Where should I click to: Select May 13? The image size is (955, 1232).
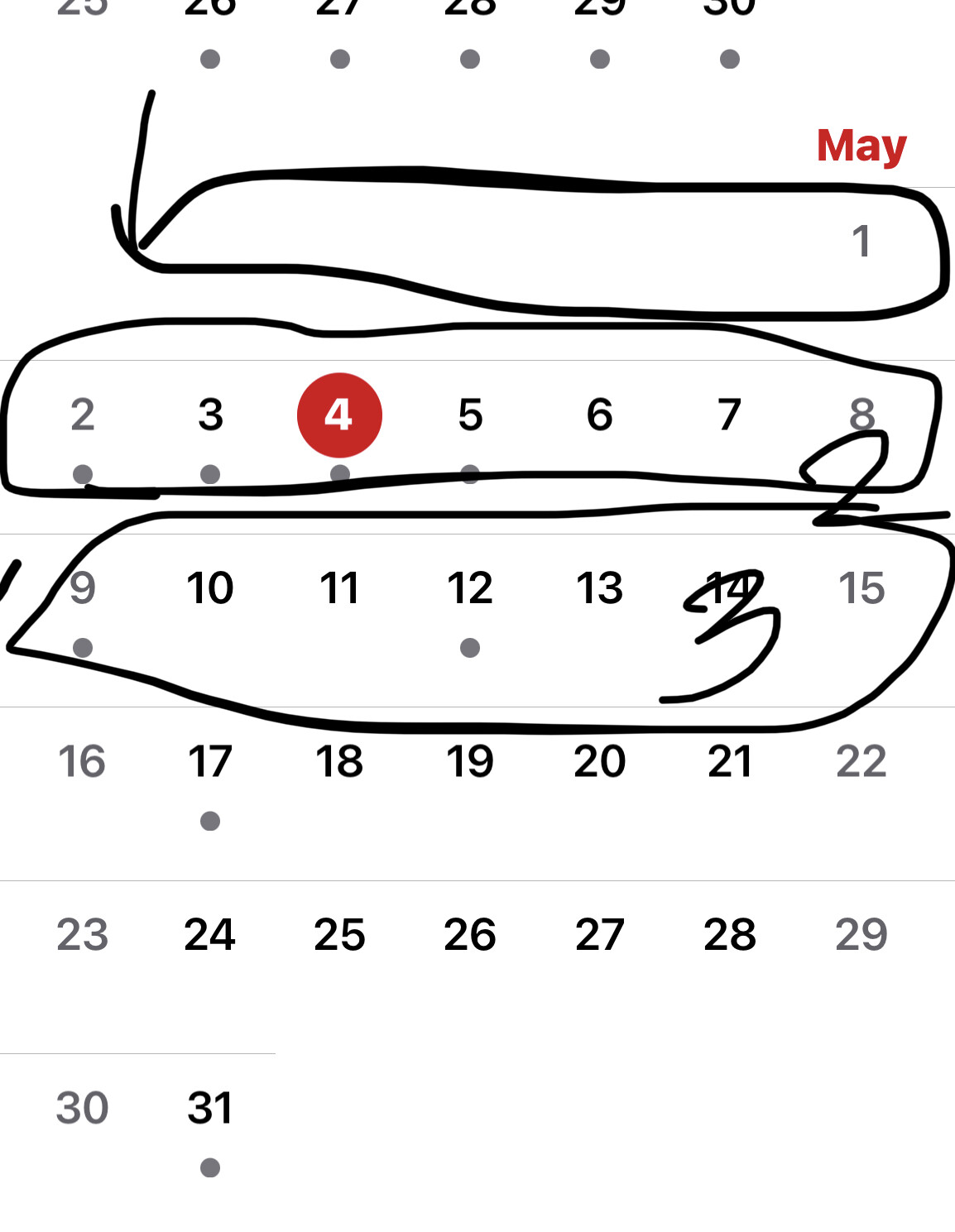click(599, 588)
